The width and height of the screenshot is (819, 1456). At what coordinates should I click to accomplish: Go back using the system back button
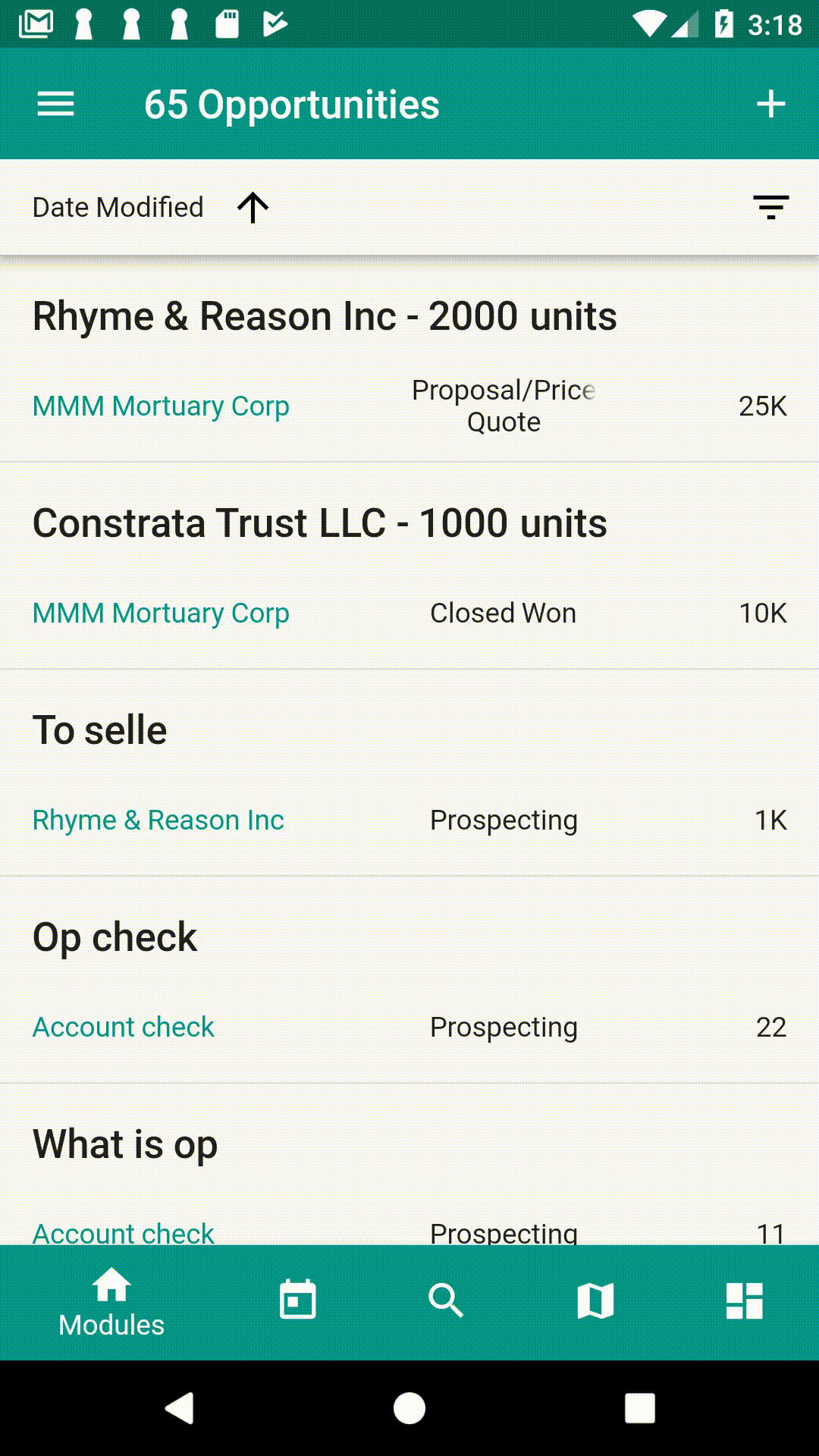180,1408
